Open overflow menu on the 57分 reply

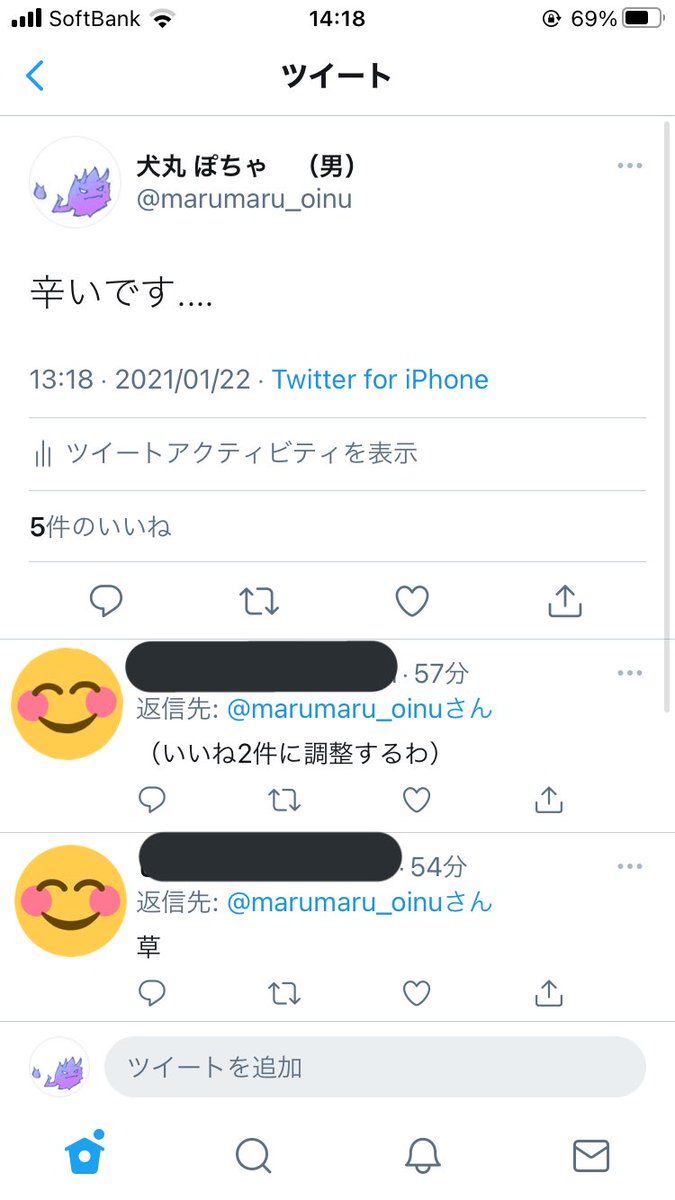pos(629,674)
